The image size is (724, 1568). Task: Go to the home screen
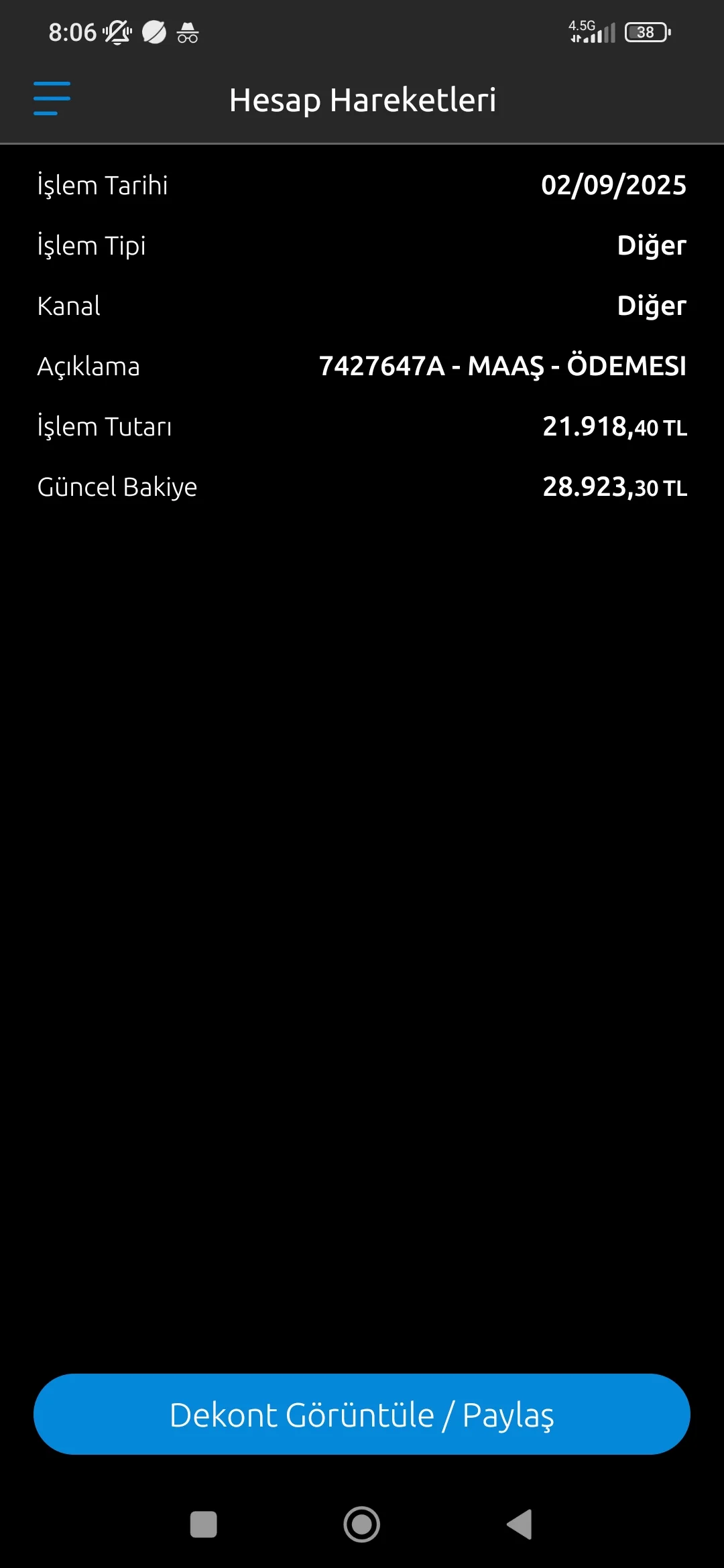[362, 1524]
